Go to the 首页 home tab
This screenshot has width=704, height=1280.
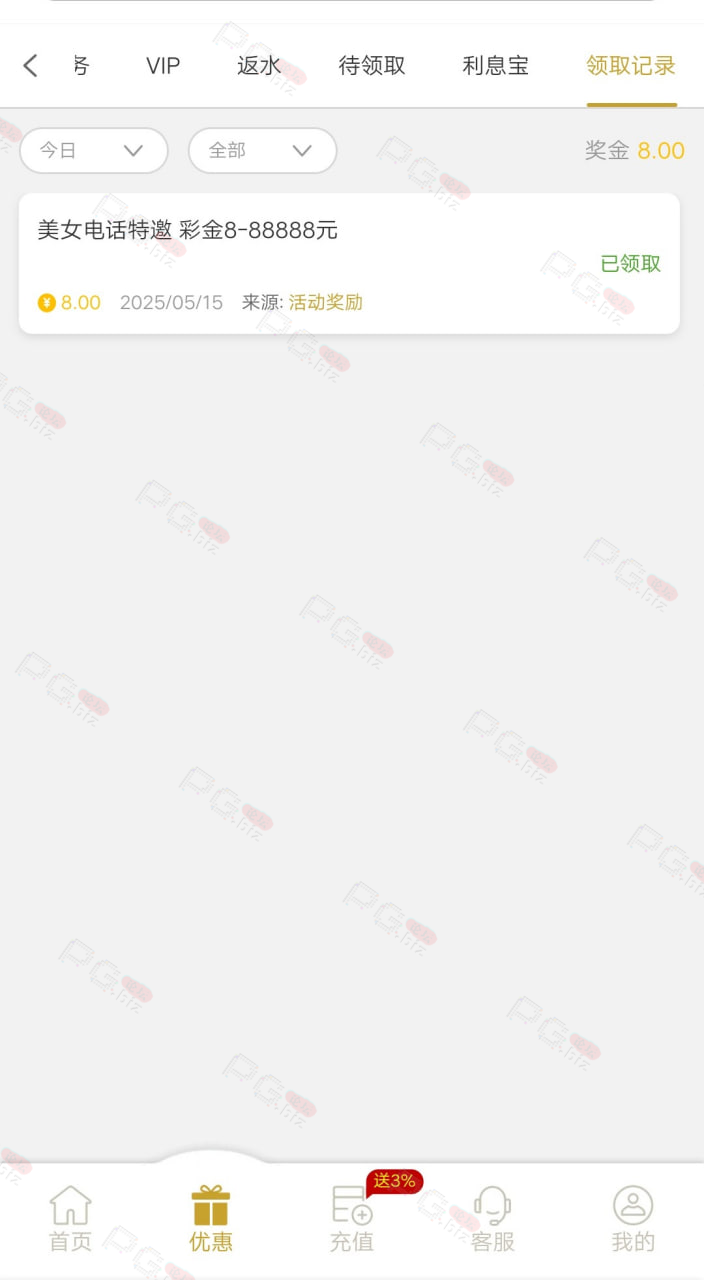(70, 1219)
